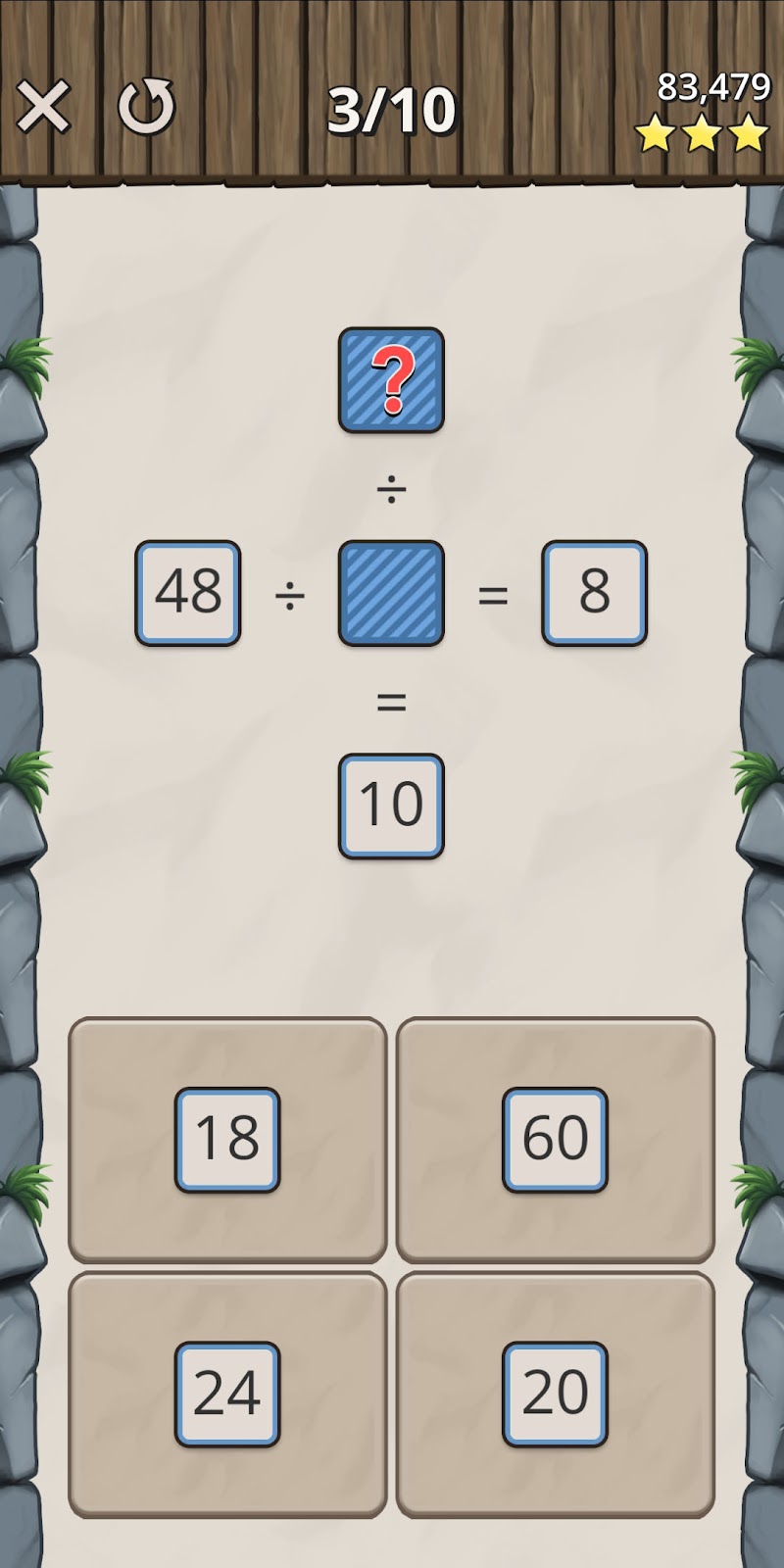Restart the level with the reset arrow
Image resolution: width=784 pixels, height=1568 pixels.
point(146,107)
